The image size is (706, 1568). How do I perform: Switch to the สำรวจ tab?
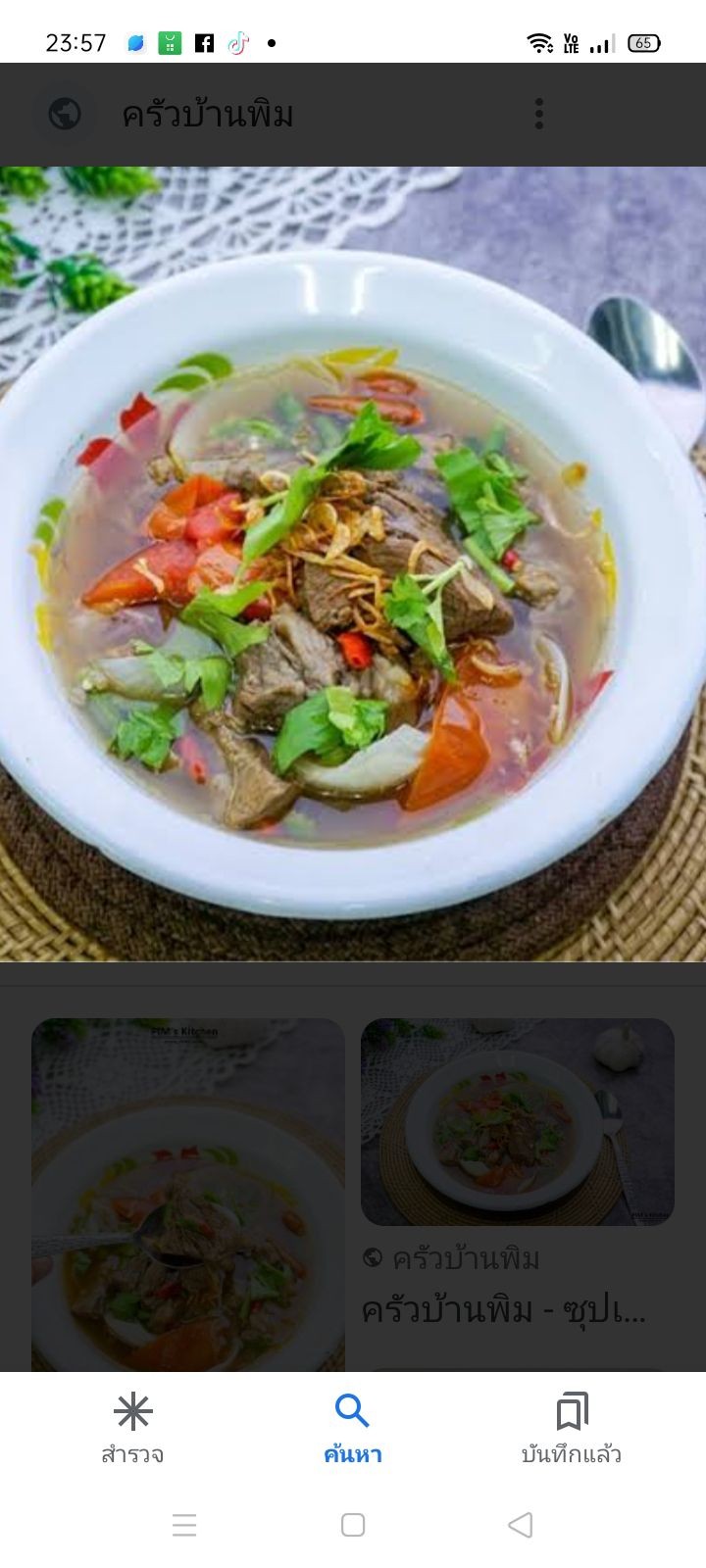point(132,1429)
